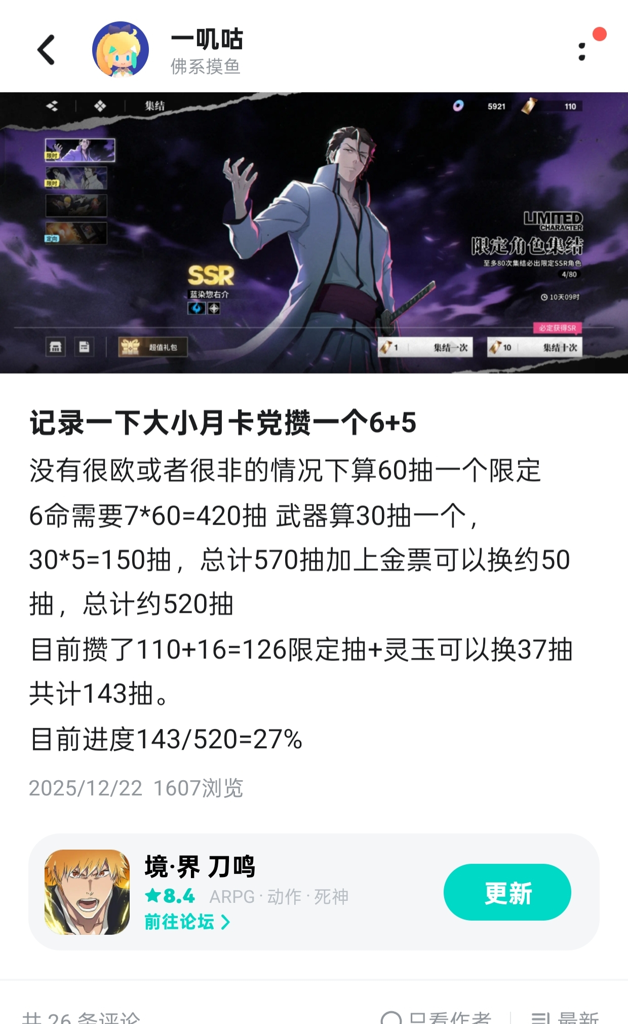The height and width of the screenshot is (1024, 628).
Task: Open 一叽咕's profile avatar
Action: point(120,50)
